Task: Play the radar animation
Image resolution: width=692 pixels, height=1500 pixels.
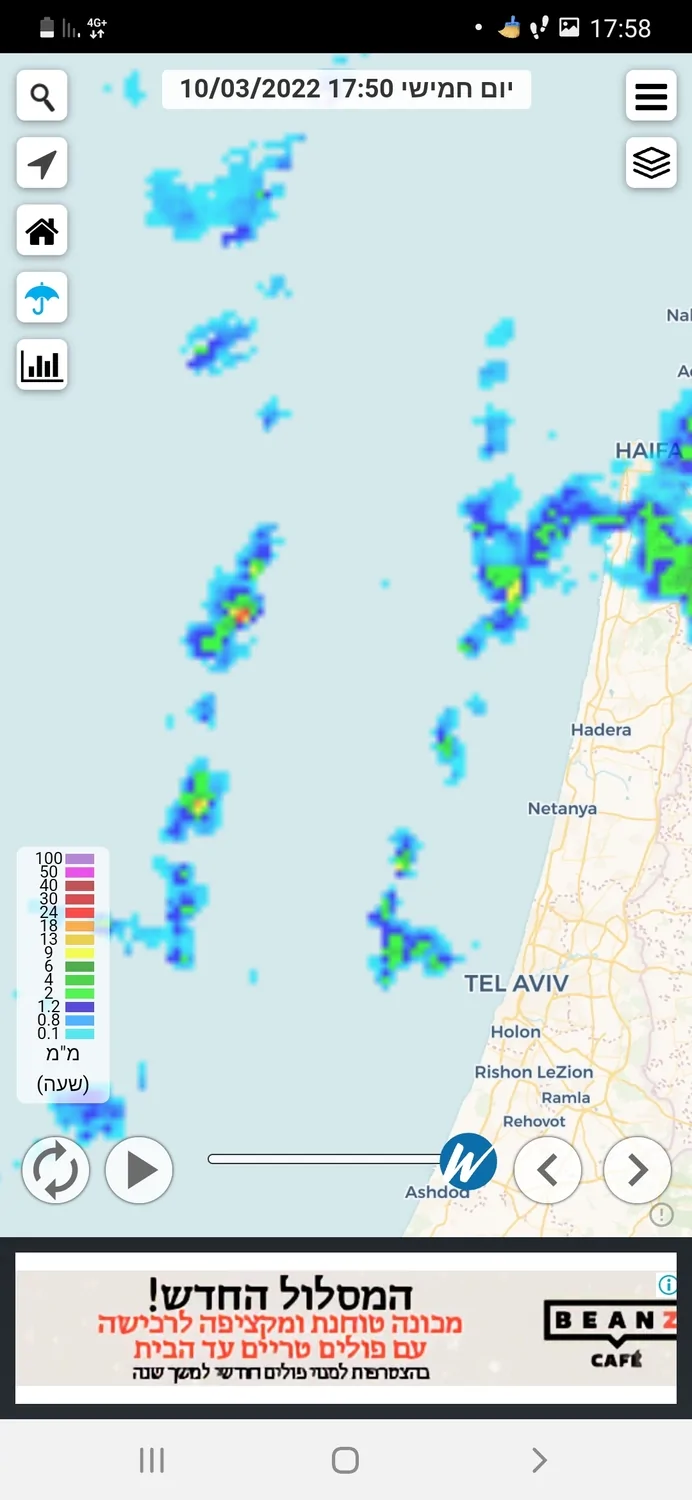Action: click(139, 1169)
